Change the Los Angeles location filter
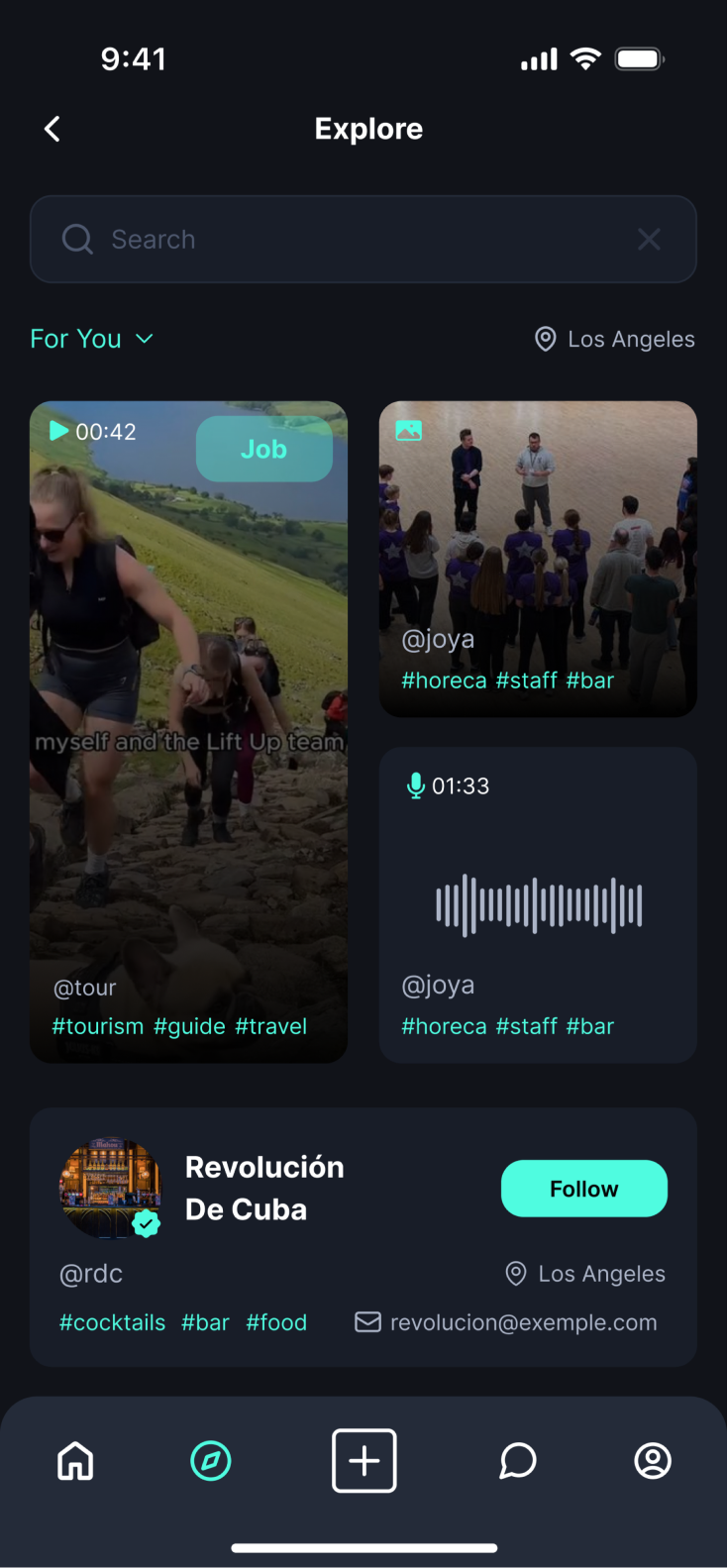Viewport: 728px width, 1568px height. tap(615, 339)
